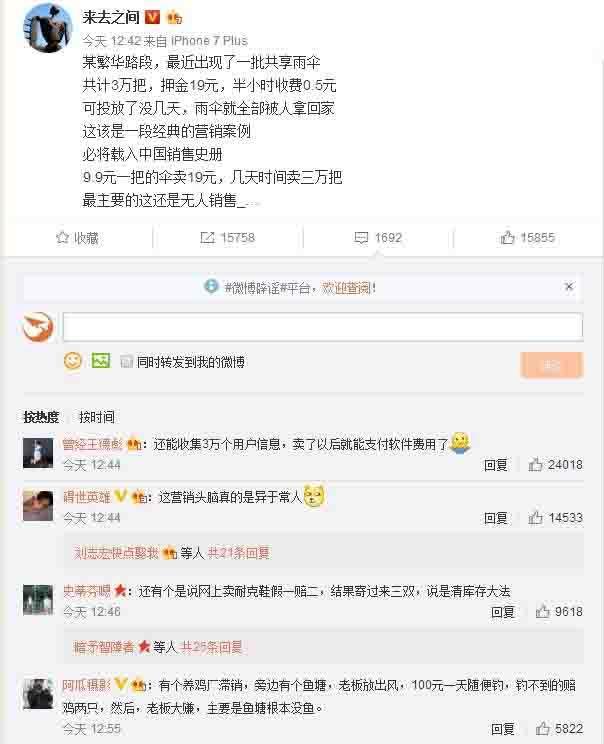
Task: Open 阿瓜精彩's user profile
Action: pyautogui.click(x=87, y=684)
